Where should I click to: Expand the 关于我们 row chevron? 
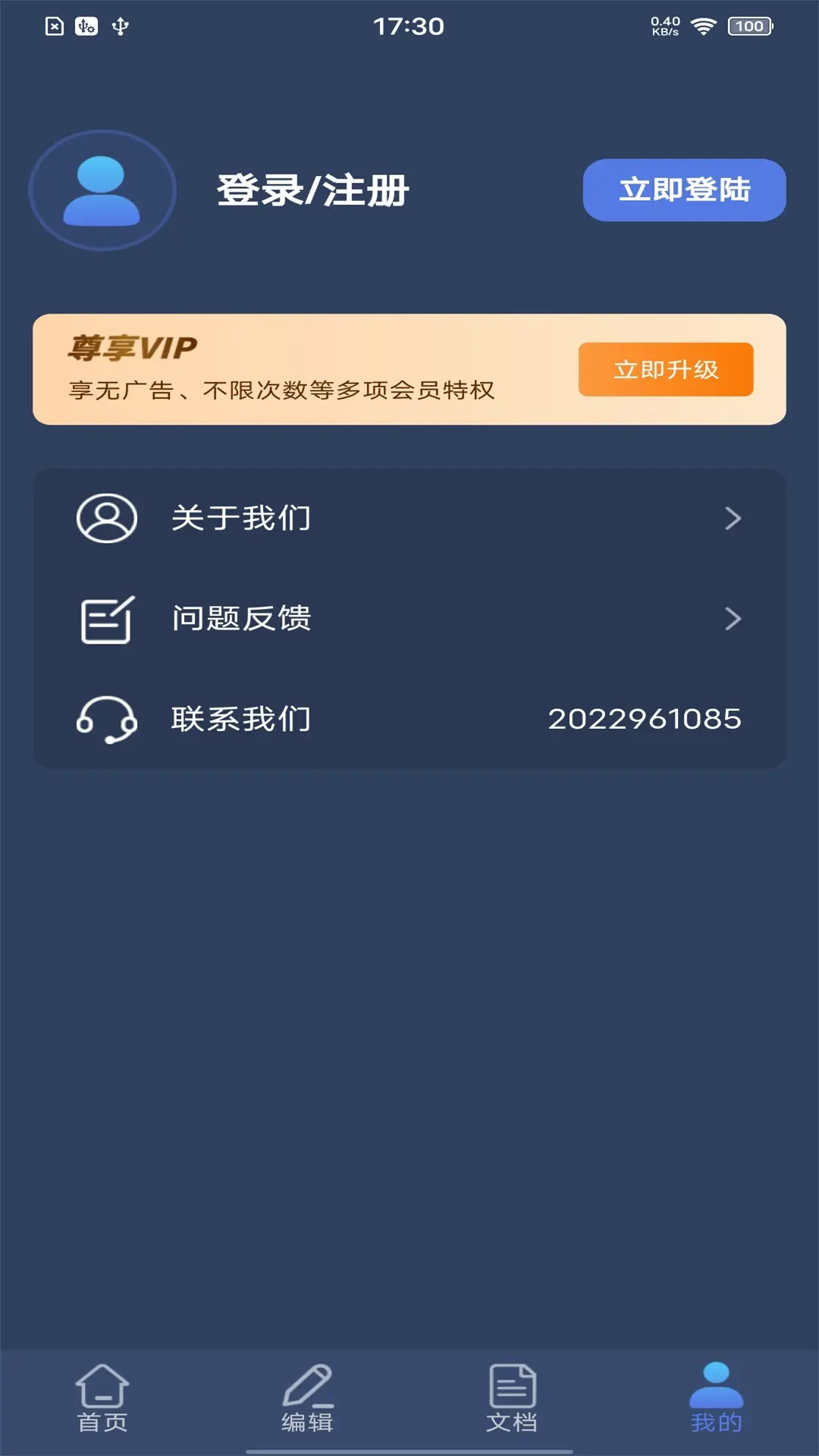(x=733, y=518)
